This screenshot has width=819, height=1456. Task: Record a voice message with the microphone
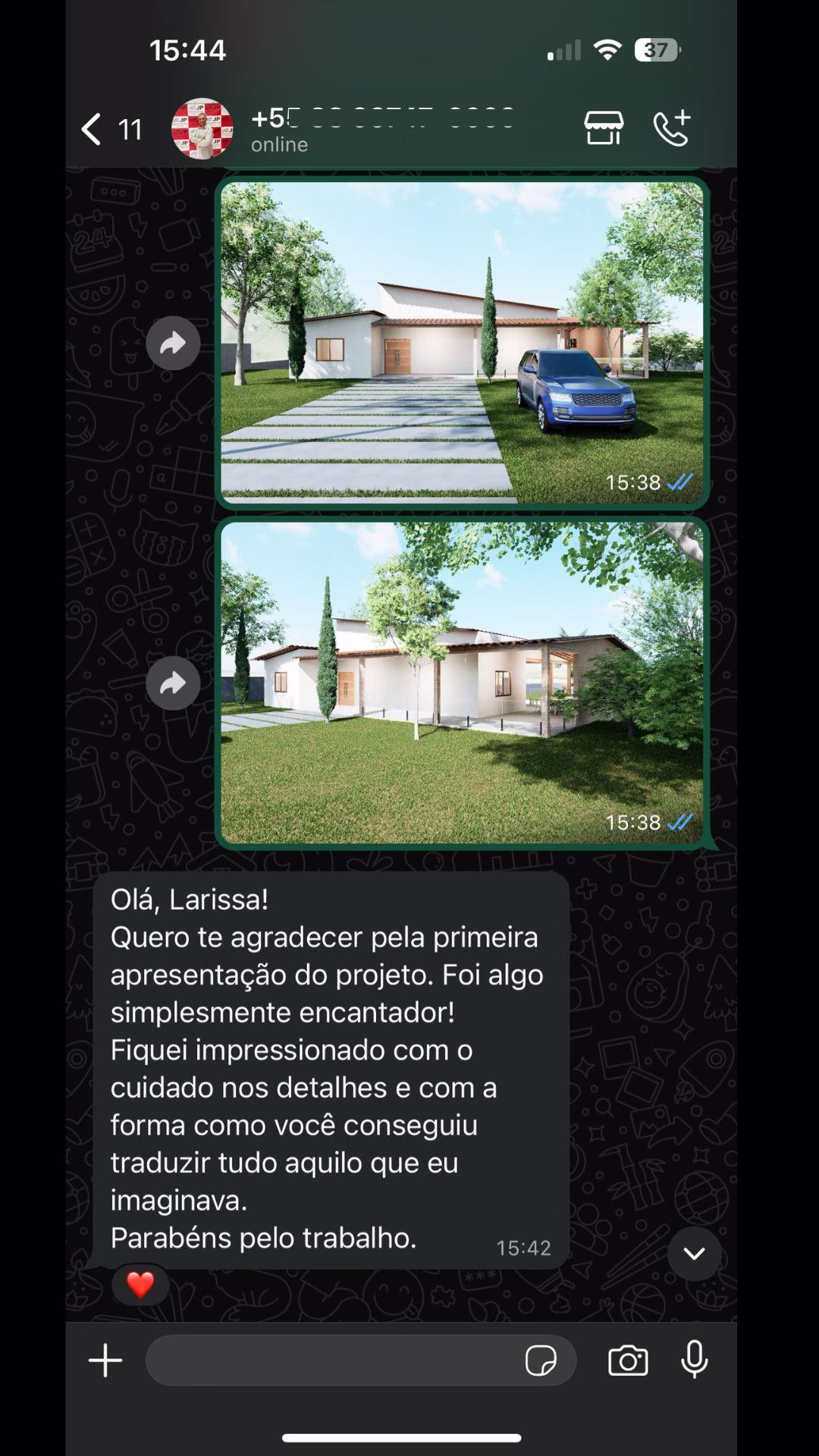click(x=694, y=1360)
